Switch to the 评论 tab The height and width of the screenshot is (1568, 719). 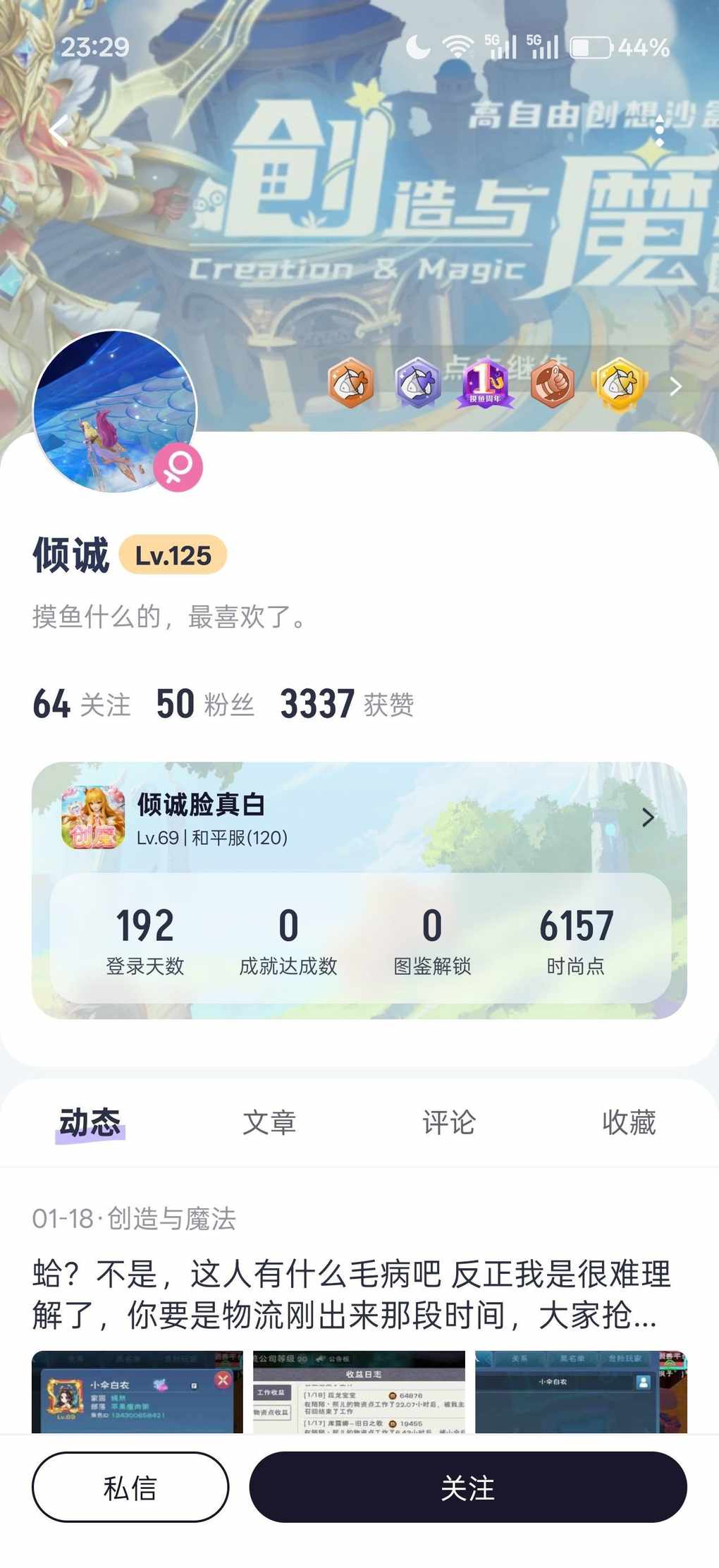[449, 1122]
